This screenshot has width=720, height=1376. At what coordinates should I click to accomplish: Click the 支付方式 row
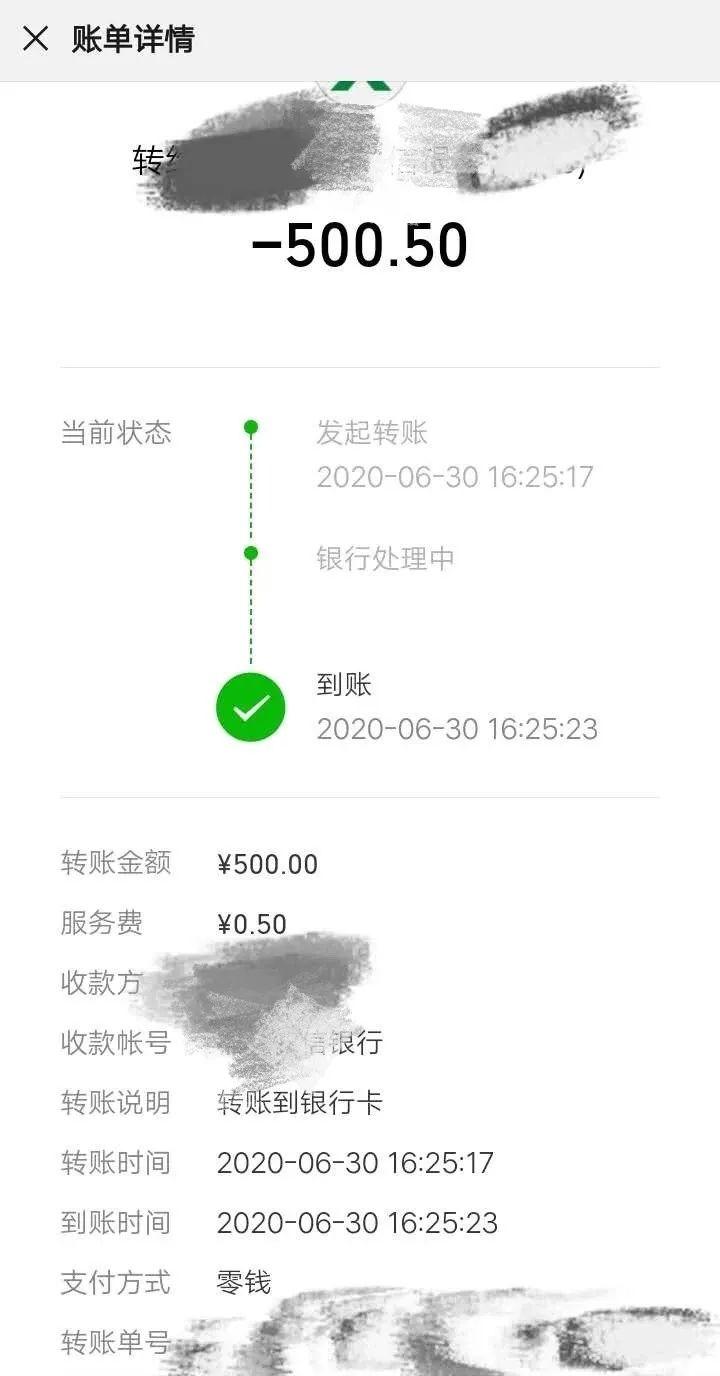click(x=115, y=1282)
